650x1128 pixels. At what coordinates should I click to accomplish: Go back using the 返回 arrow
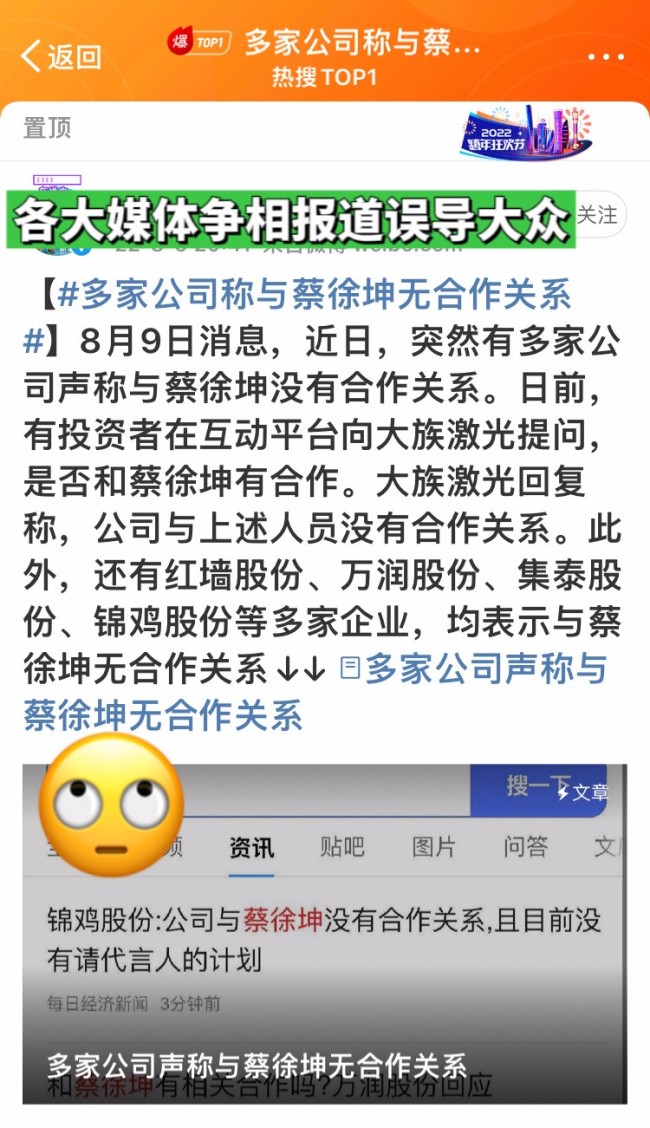(x=60, y=57)
